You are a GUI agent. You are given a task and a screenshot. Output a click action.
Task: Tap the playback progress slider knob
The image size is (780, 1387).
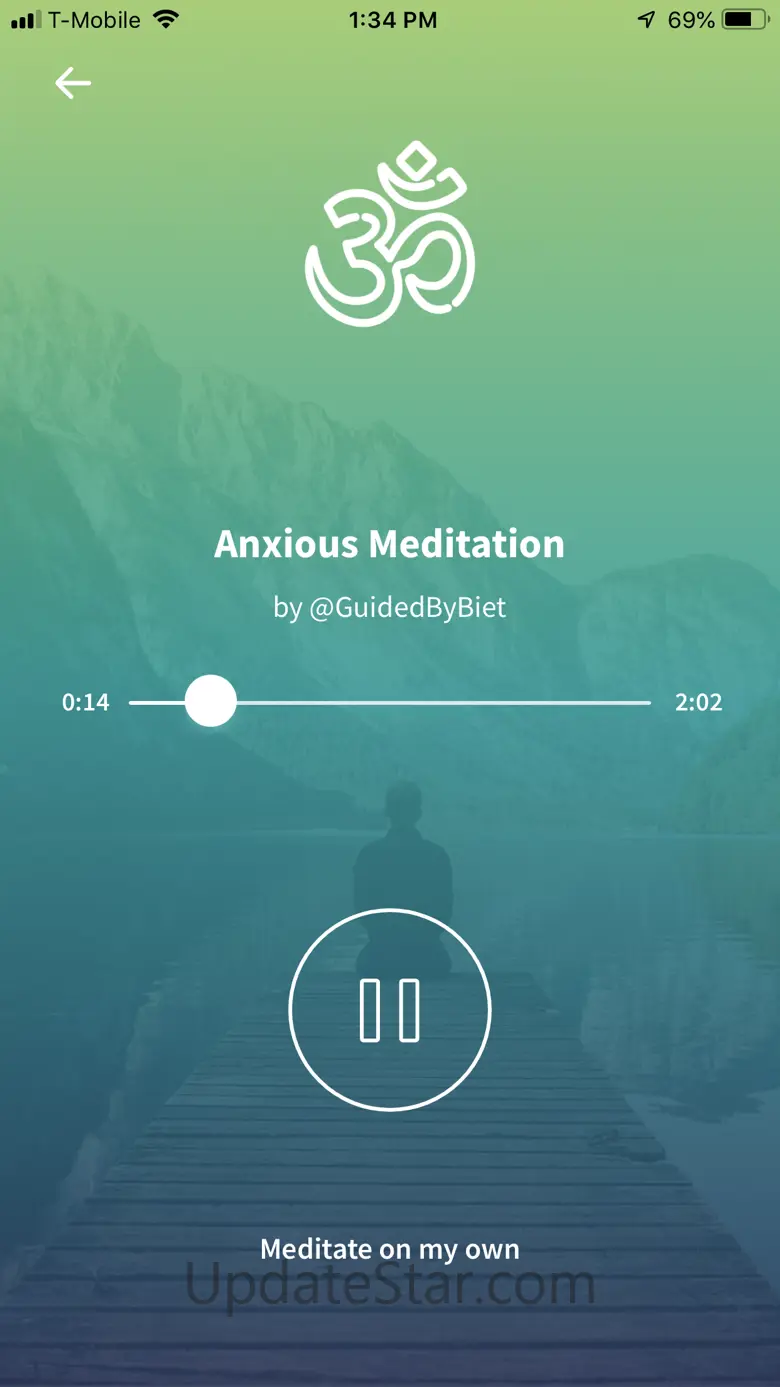point(210,701)
